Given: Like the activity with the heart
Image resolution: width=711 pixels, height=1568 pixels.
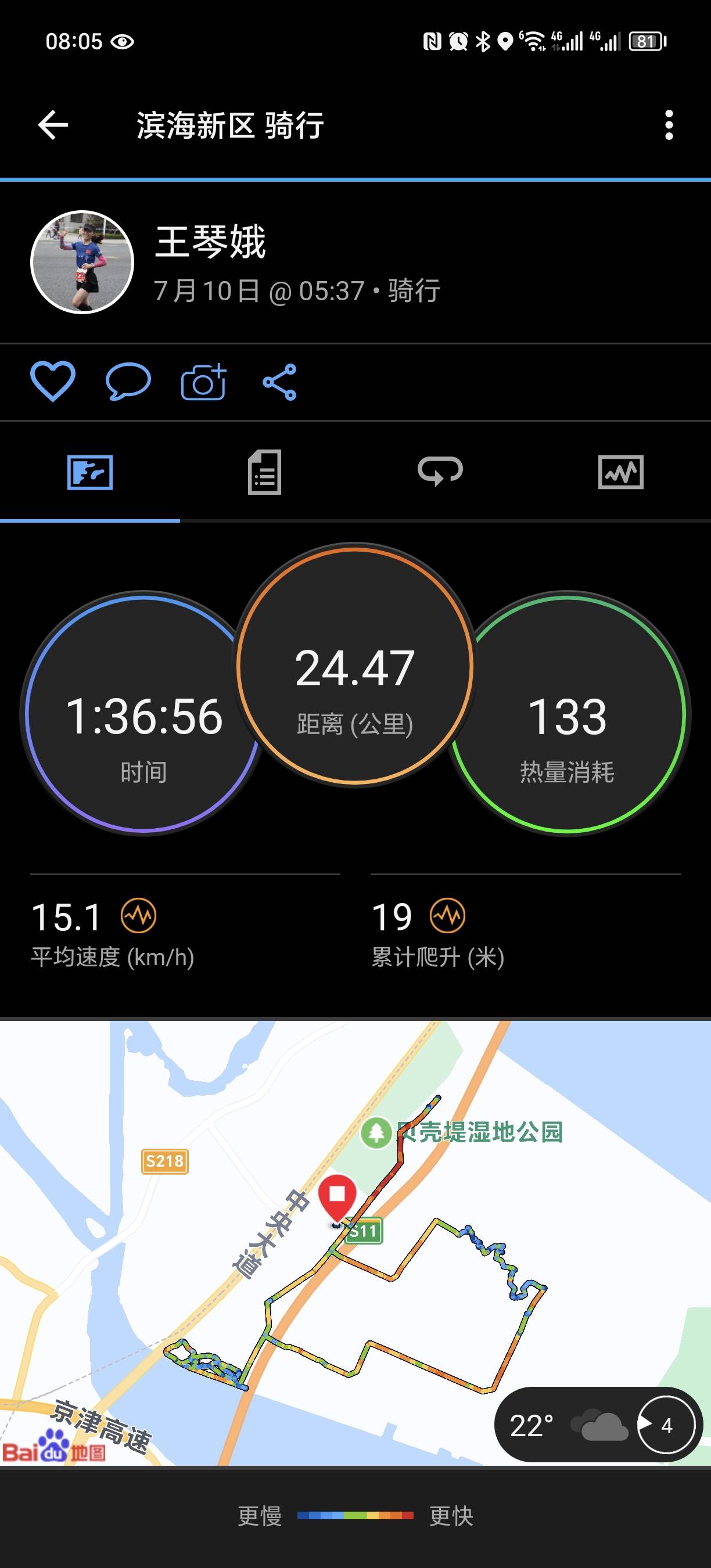Looking at the screenshot, I should (x=53, y=382).
